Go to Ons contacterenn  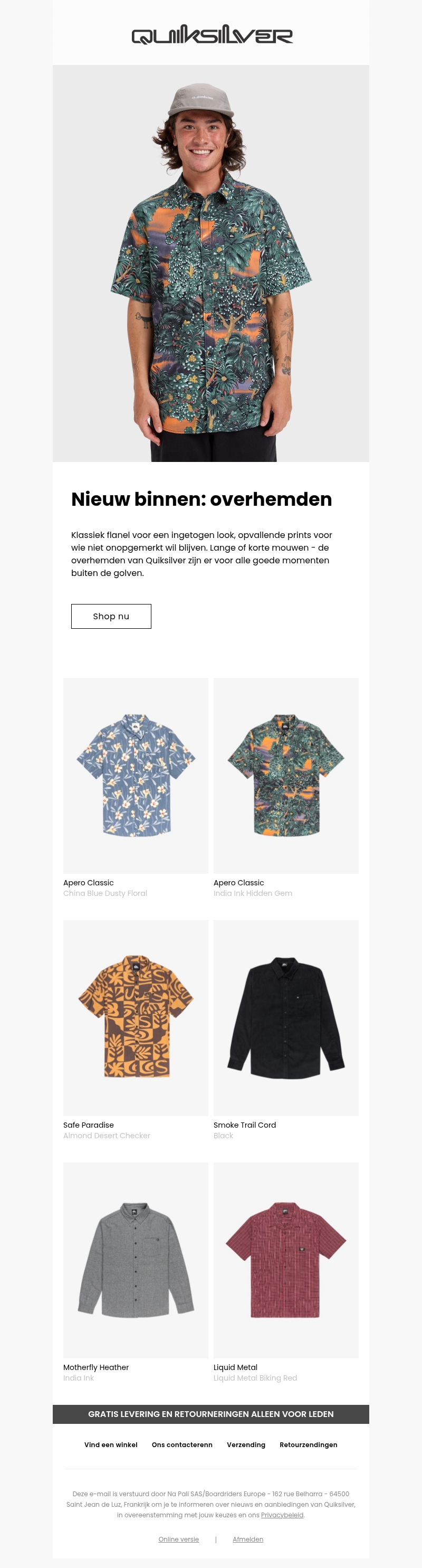tap(182, 1444)
